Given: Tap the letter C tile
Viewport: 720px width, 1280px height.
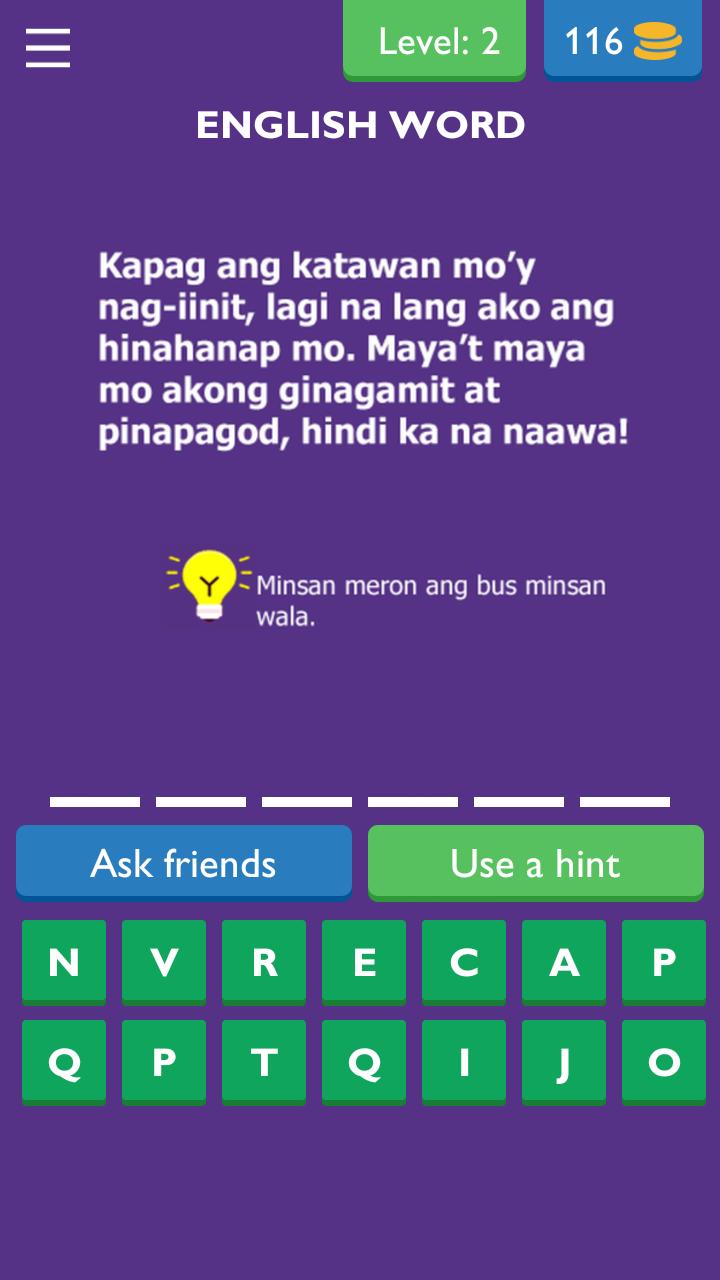Looking at the screenshot, I should [464, 961].
